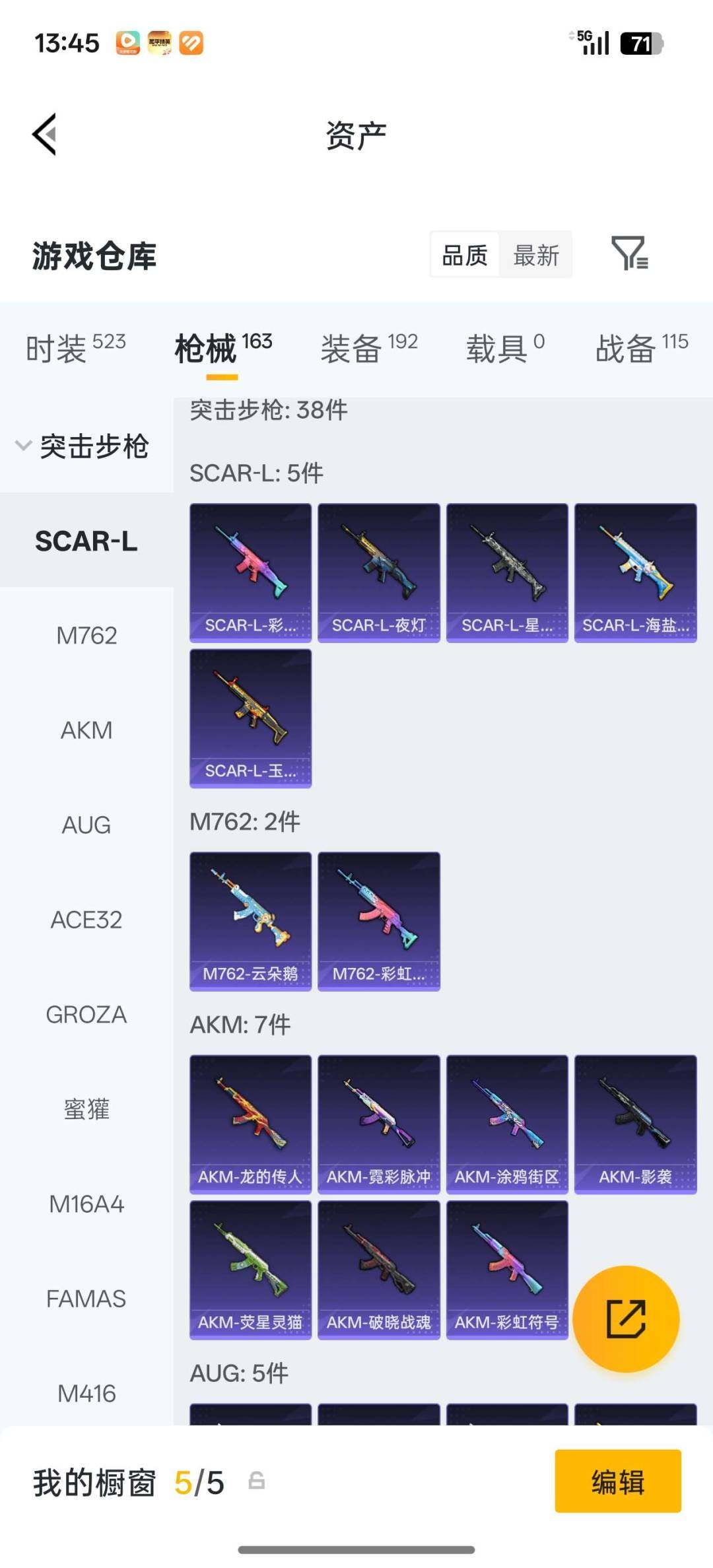Select AKM in the side list
This screenshot has width=713, height=1568.
pyautogui.click(x=86, y=730)
